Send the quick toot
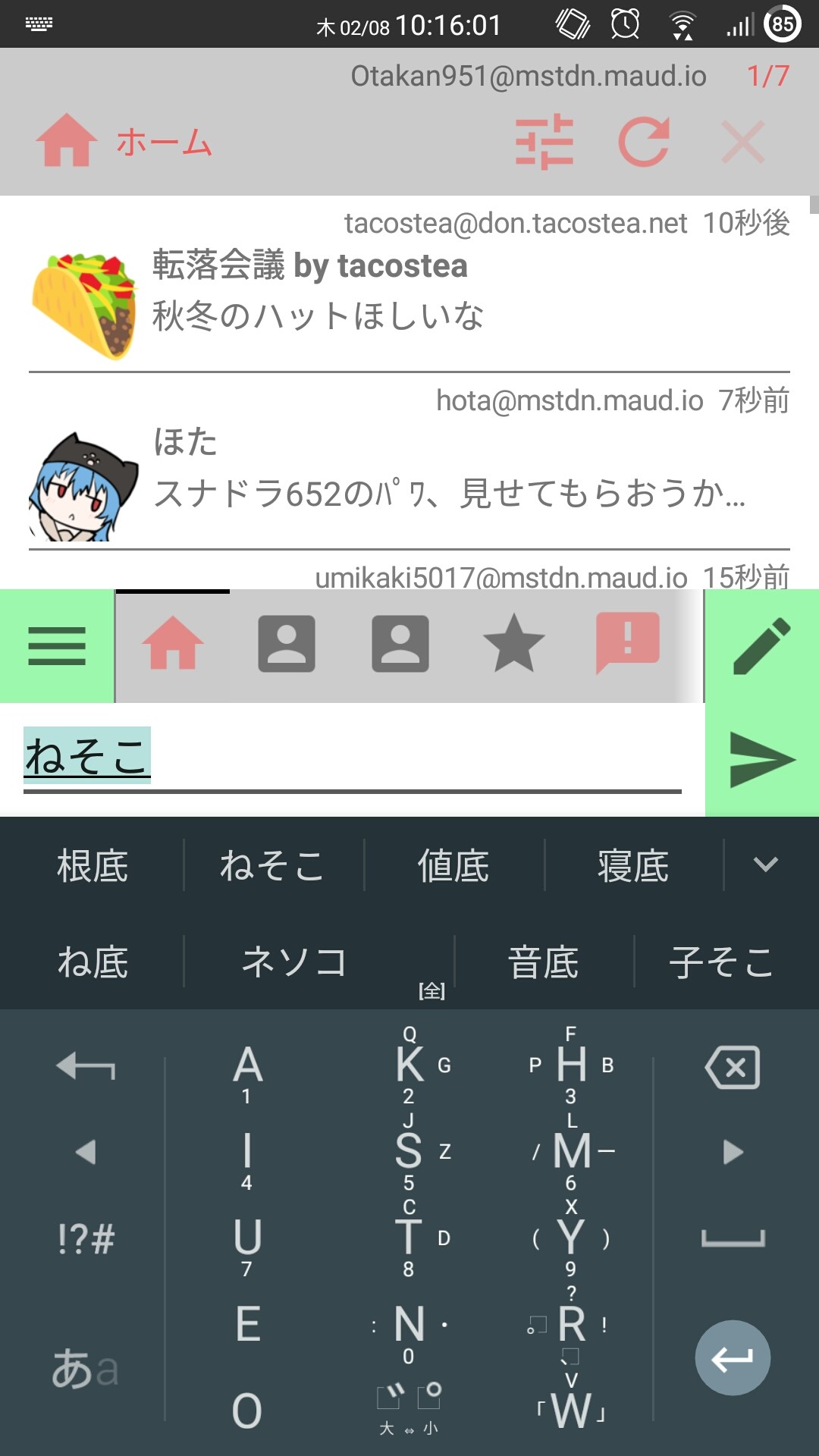Screen dimensions: 819x1456 click(x=762, y=760)
